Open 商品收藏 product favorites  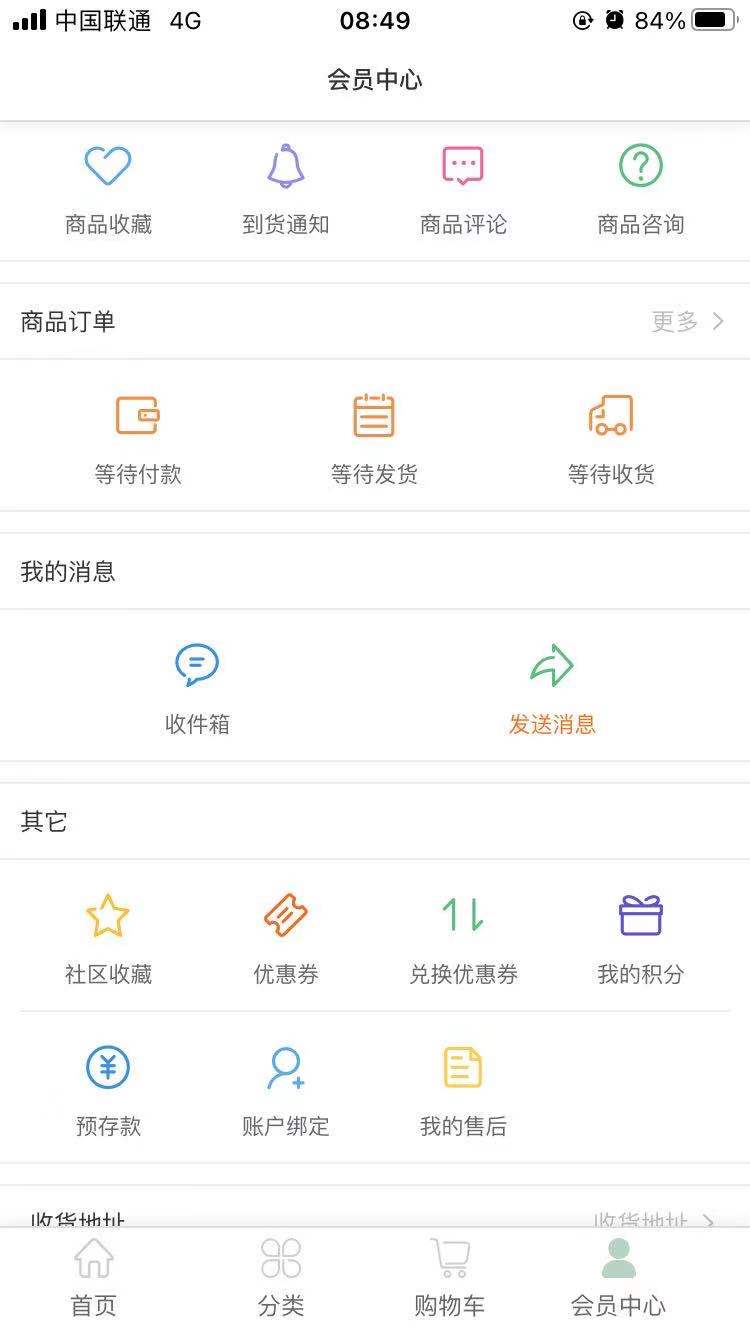coord(108,190)
